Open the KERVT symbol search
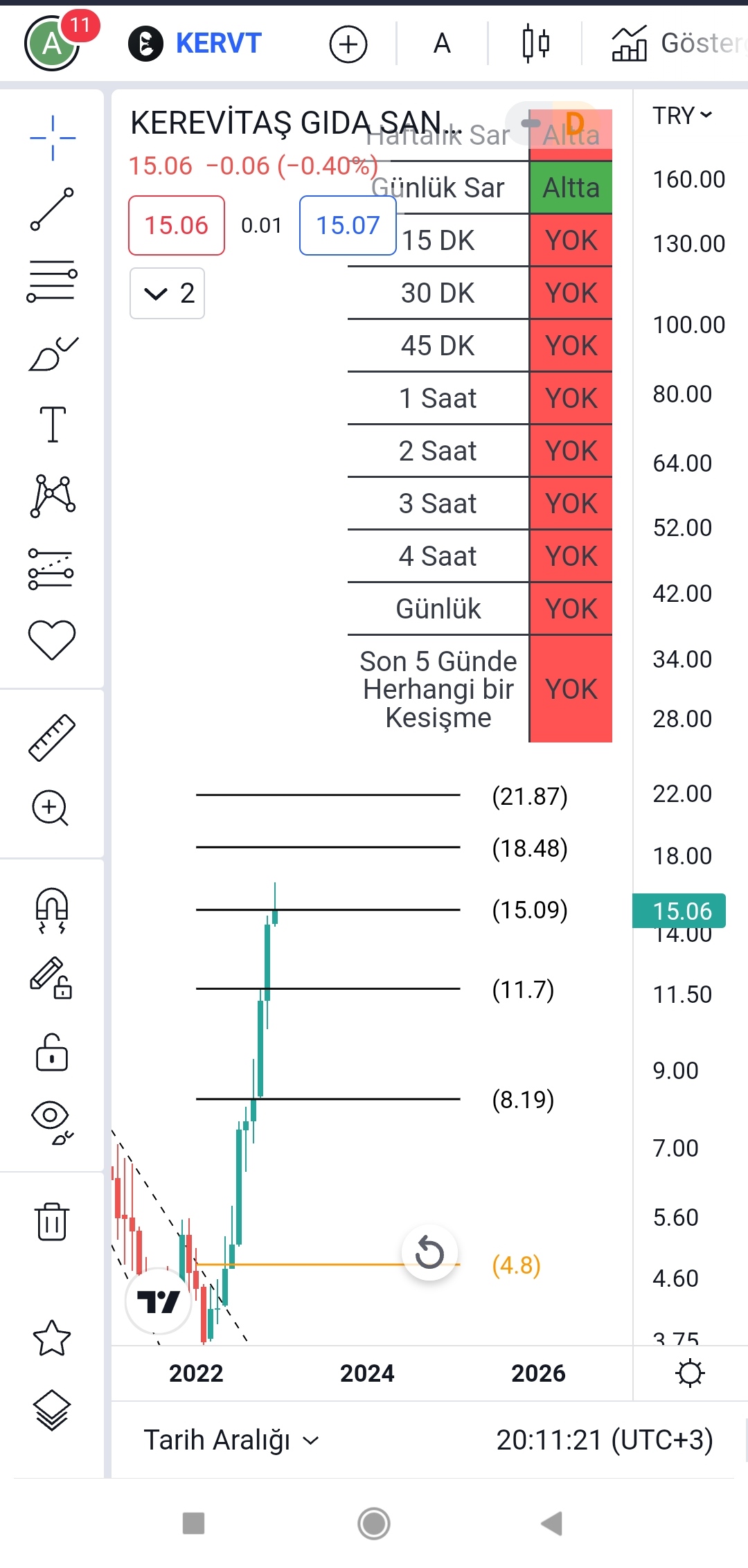This screenshot has height=1568, width=748. 195,44
